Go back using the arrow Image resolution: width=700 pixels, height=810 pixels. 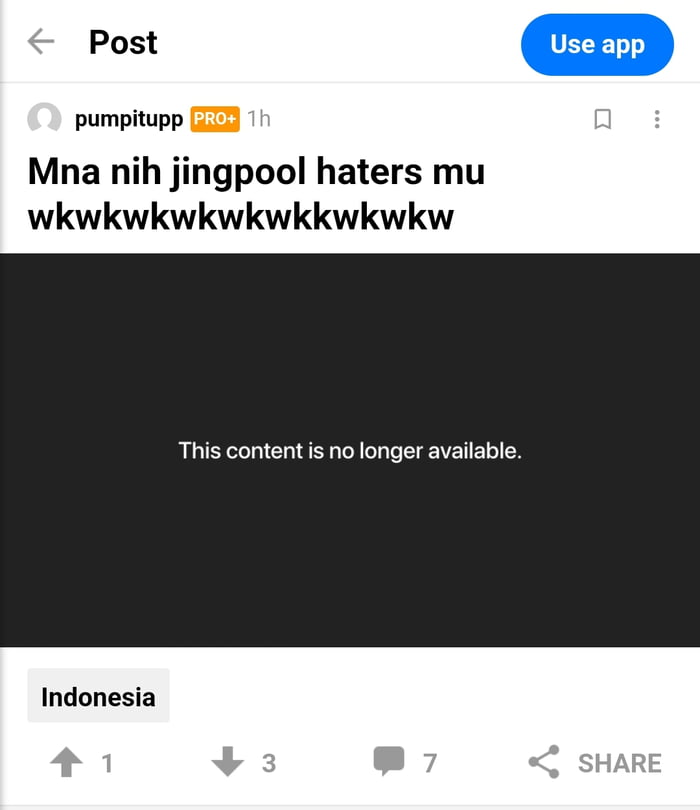coord(41,42)
